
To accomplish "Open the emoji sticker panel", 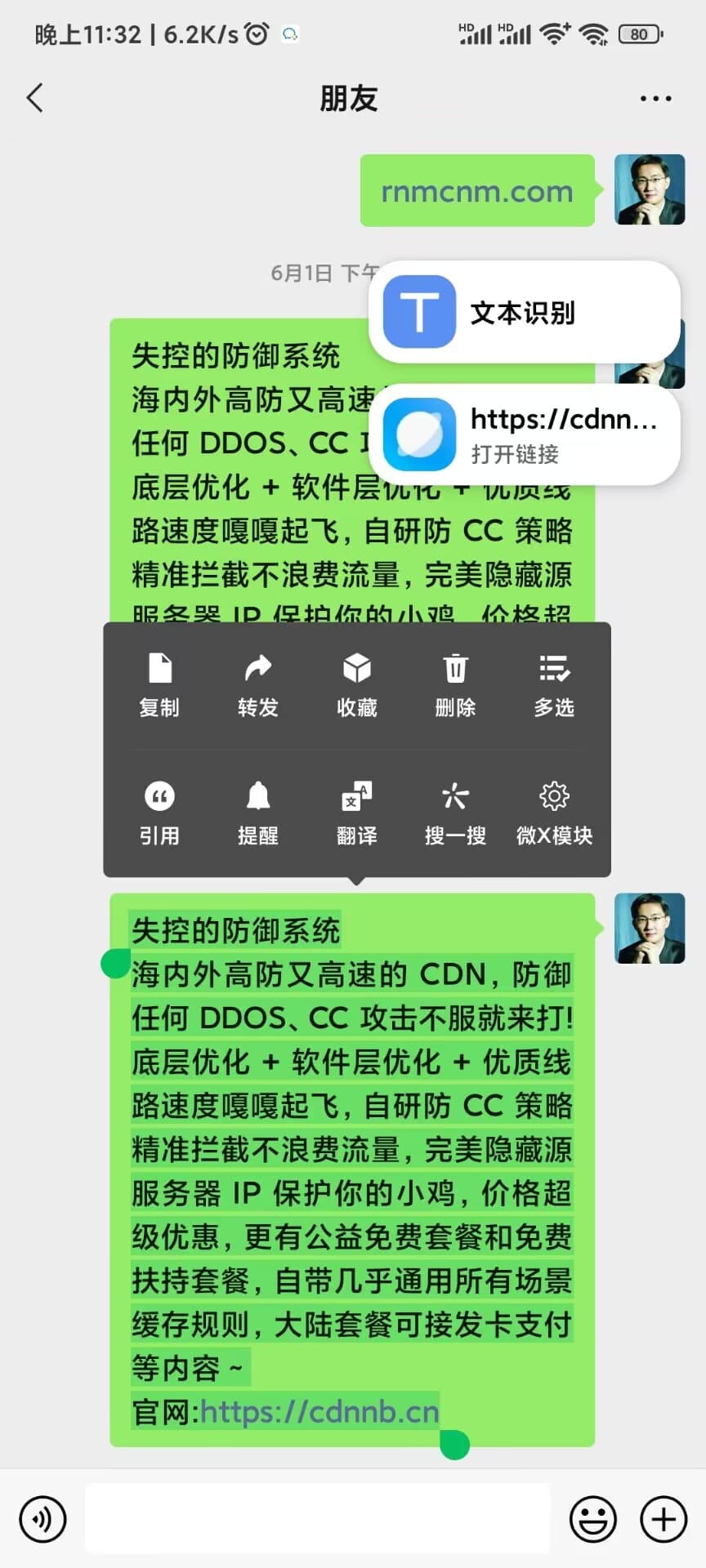I will [592, 1520].
